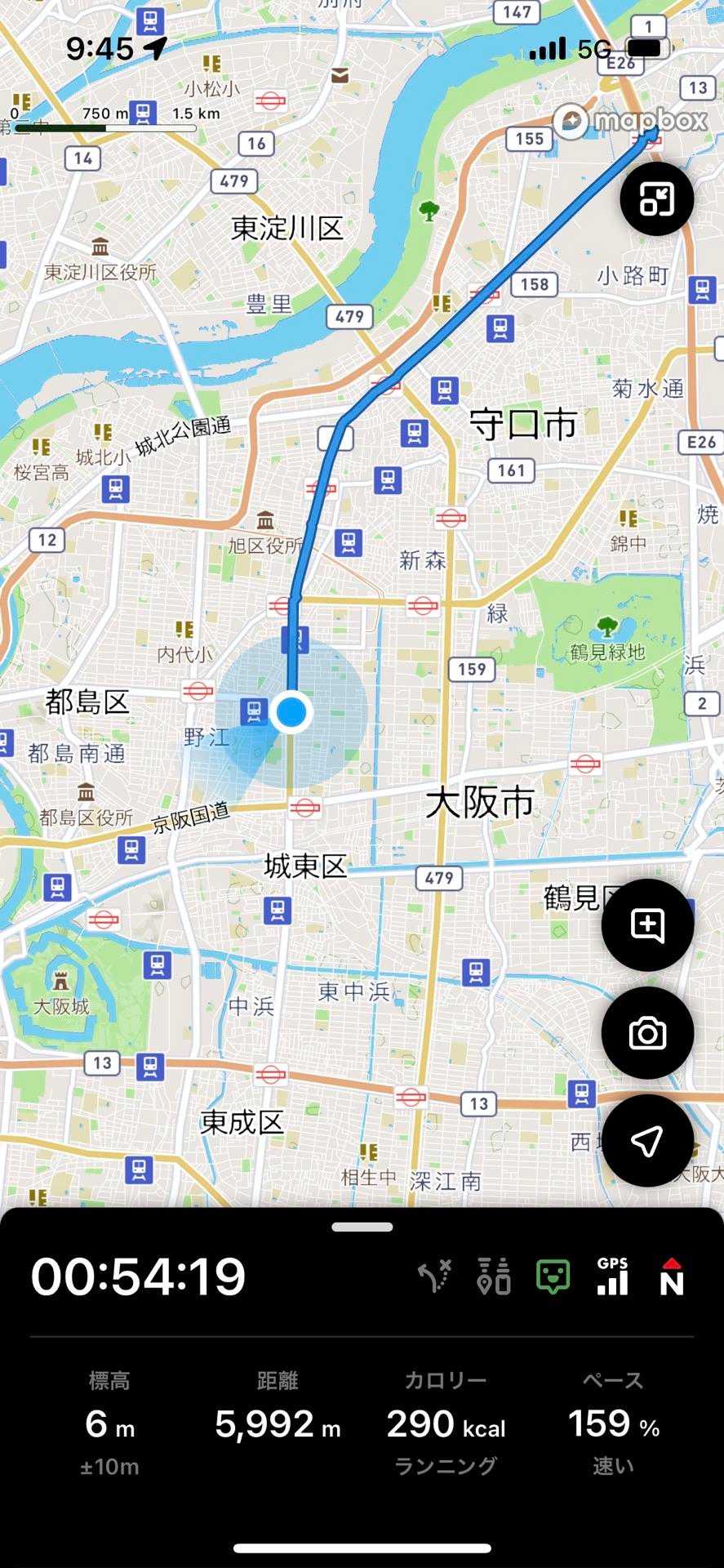Tap the phone location sharing icon
This screenshot has height=1568, width=724.
point(494,1276)
